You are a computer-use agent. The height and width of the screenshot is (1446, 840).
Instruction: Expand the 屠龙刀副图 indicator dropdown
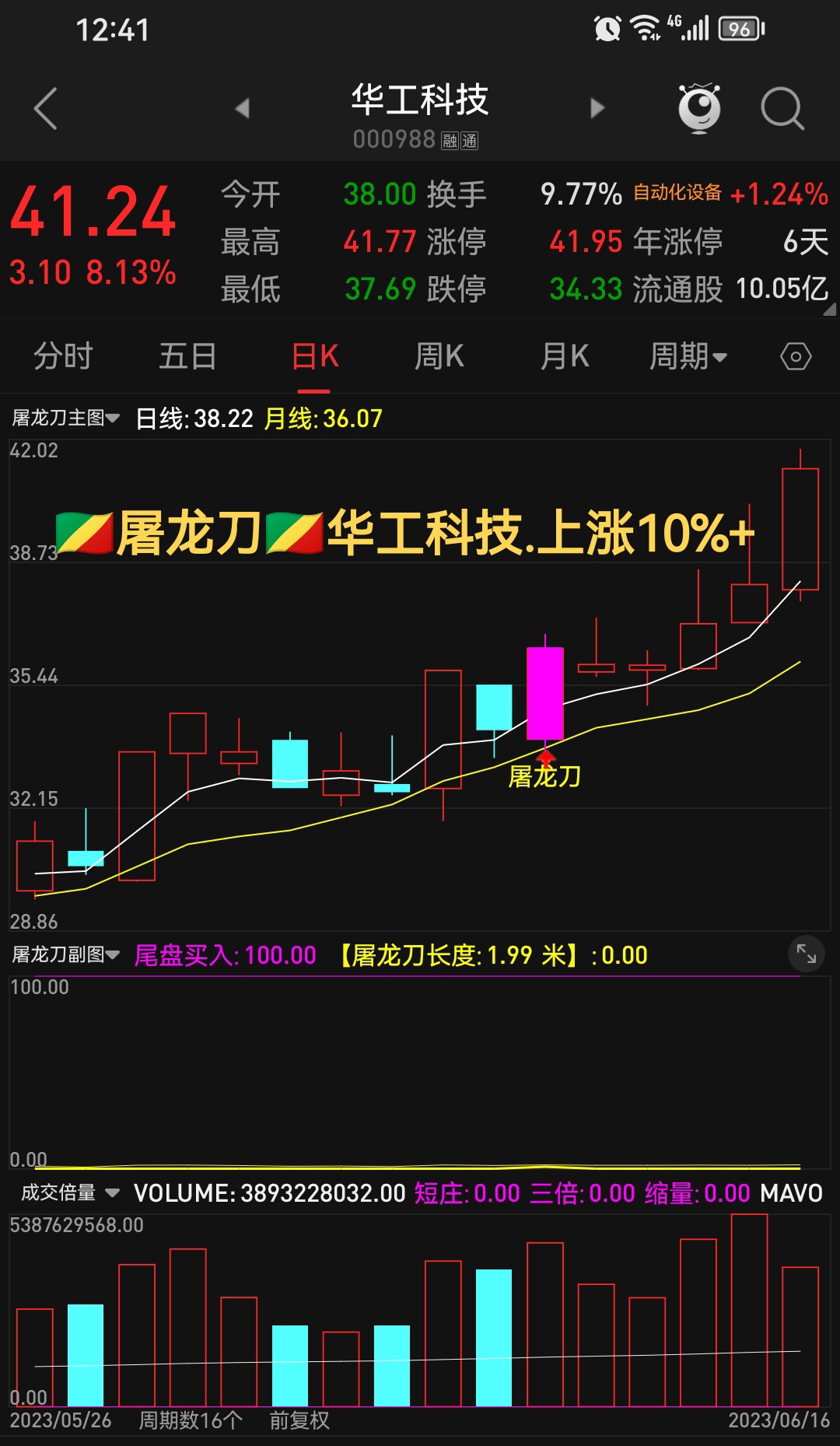tap(65, 954)
